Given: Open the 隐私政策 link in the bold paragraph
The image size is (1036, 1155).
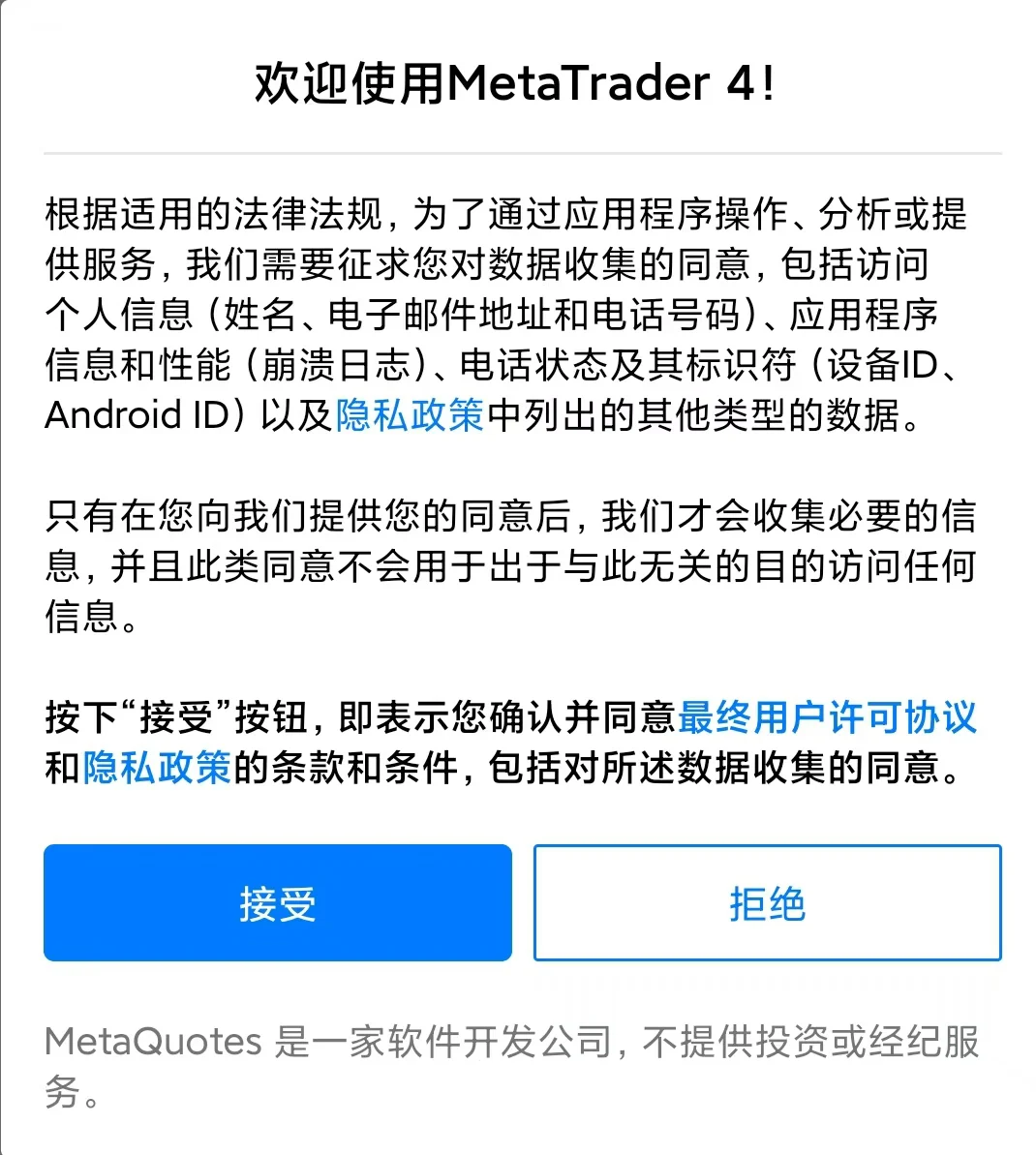Looking at the screenshot, I should pos(157,768).
